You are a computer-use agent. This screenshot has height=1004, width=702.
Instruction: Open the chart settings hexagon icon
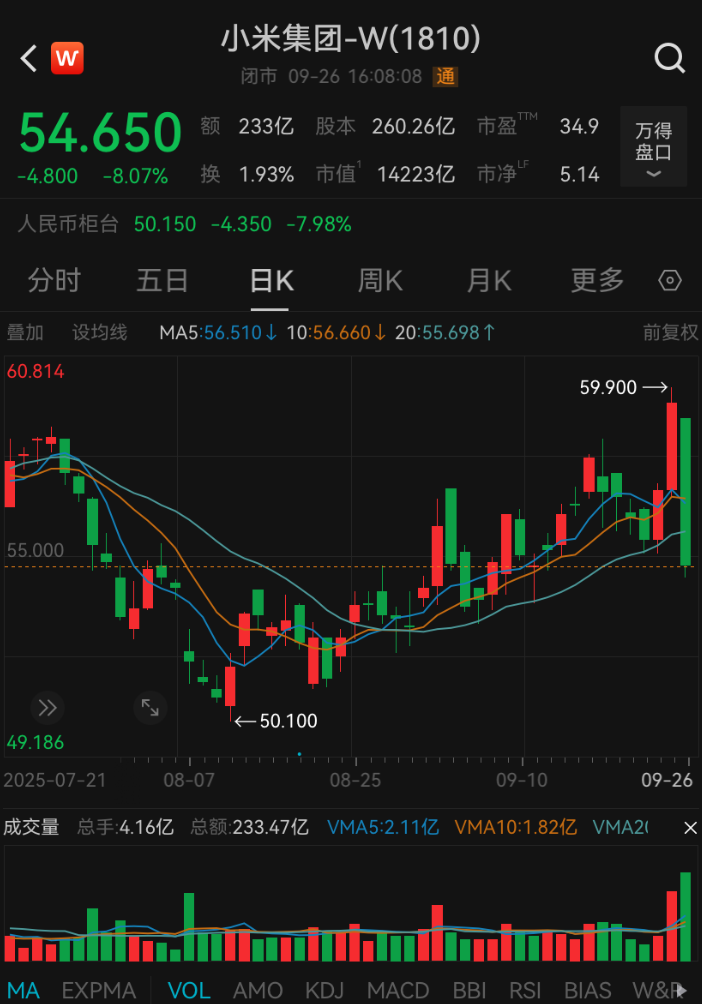pos(670,281)
